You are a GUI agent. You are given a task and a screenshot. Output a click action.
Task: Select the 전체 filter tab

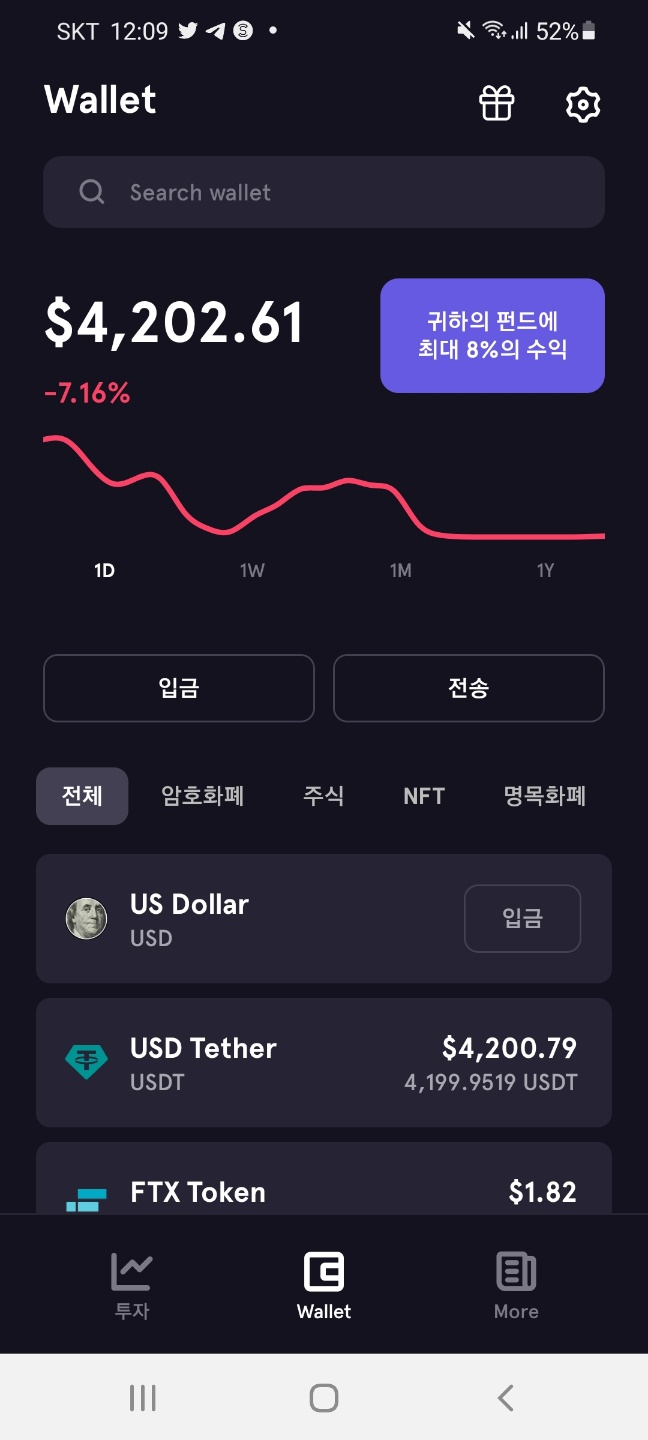(x=82, y=796)
